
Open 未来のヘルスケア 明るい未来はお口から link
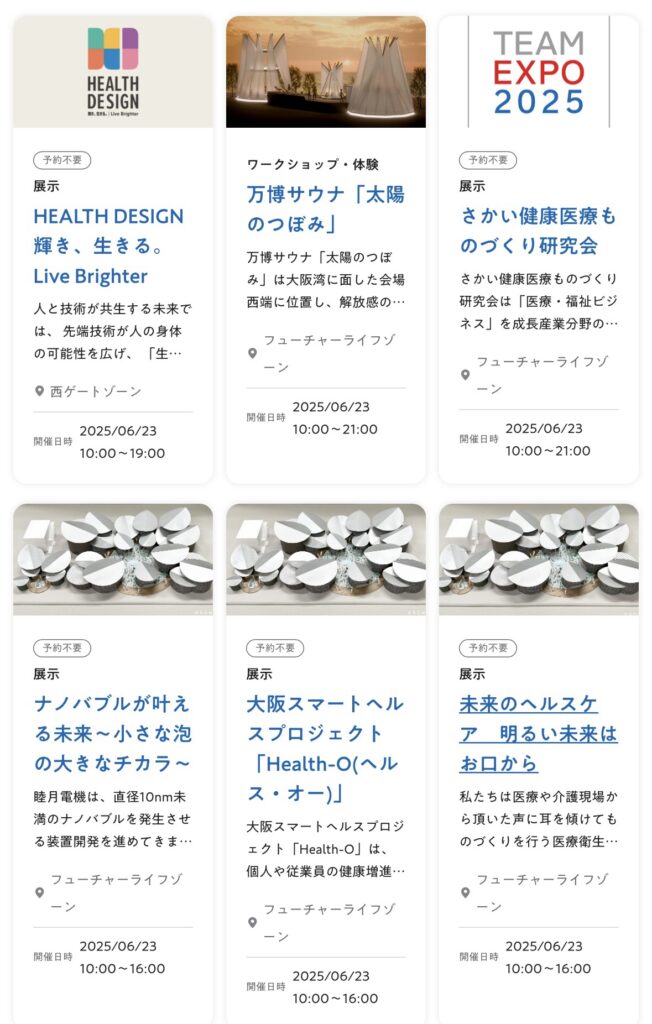(x=538, y=733)
